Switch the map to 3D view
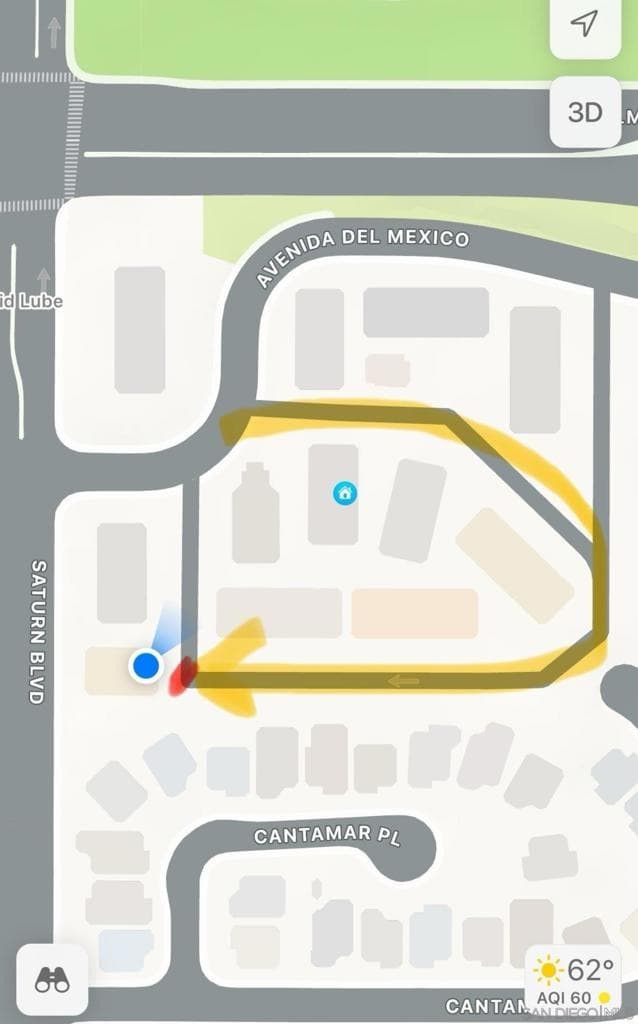This screenshot has height=1024, width=638. click(x=585, y=112)
